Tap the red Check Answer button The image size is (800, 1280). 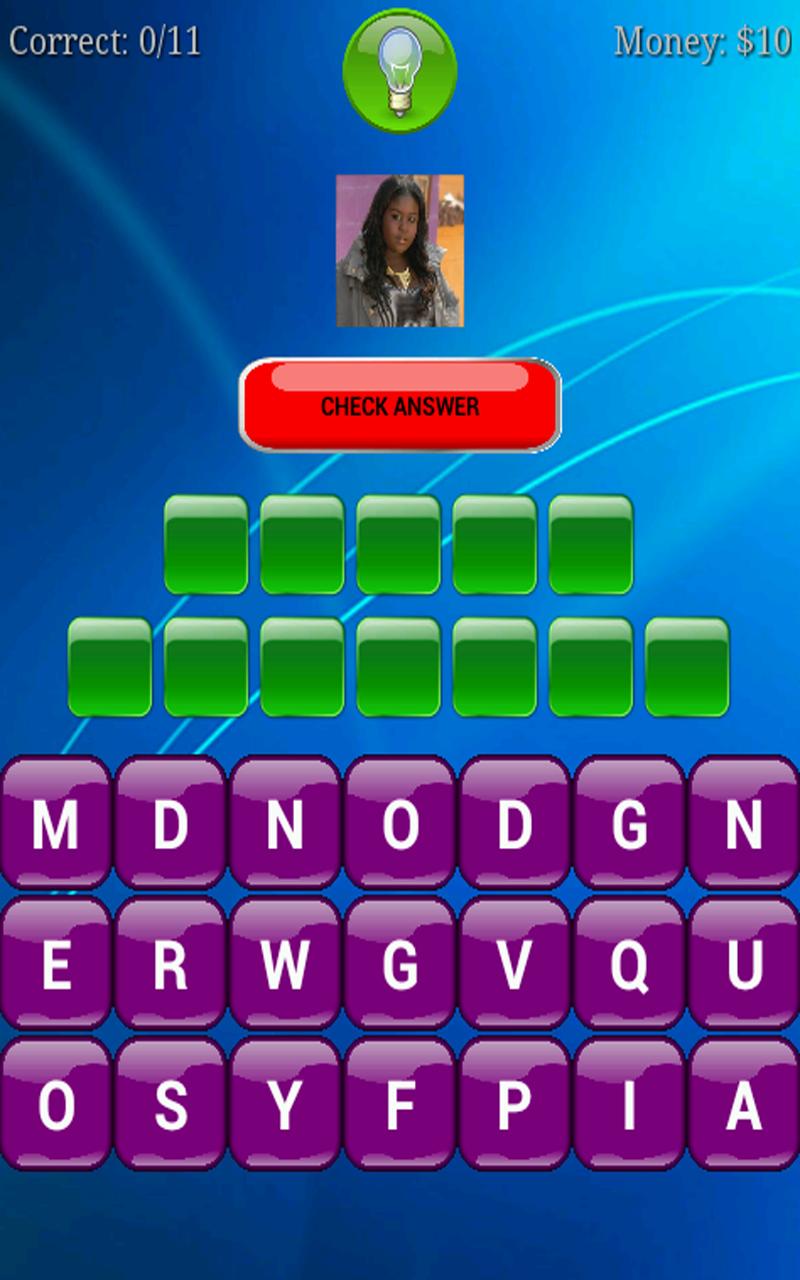point(400,405)
